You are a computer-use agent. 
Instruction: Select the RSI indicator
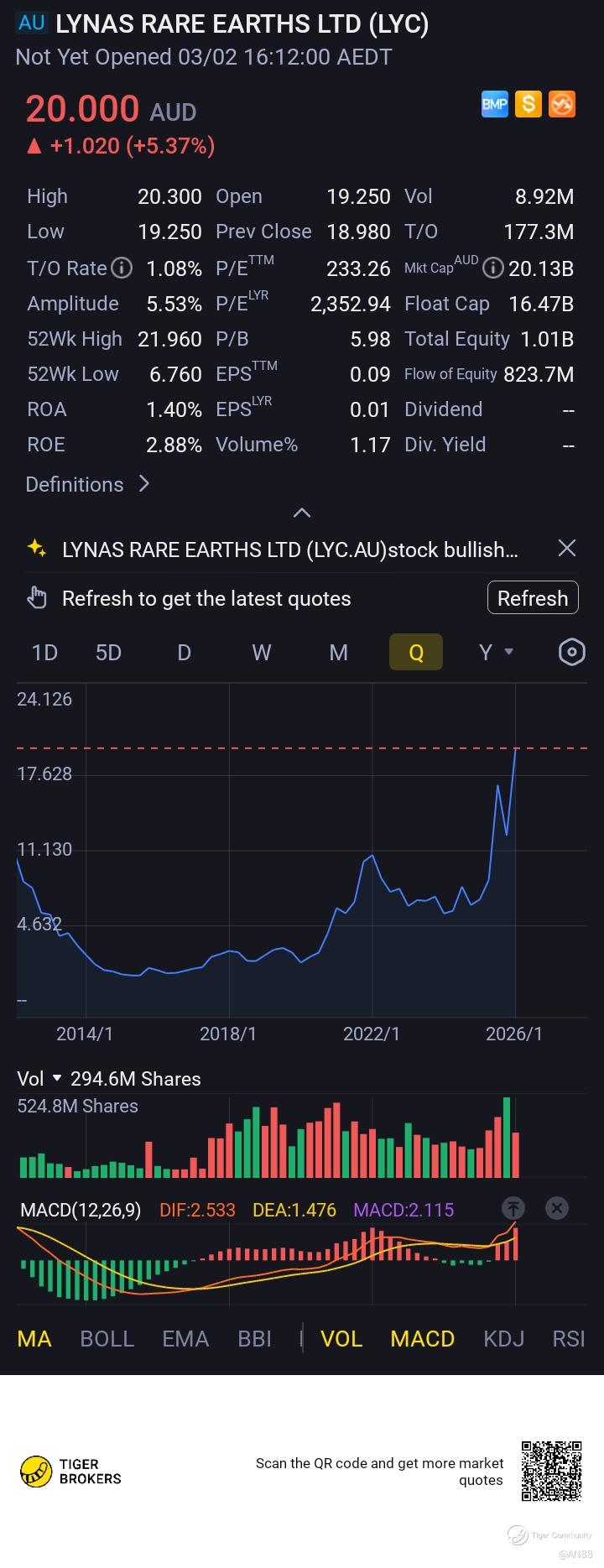pyautogui.click(x=568, y=1339)
